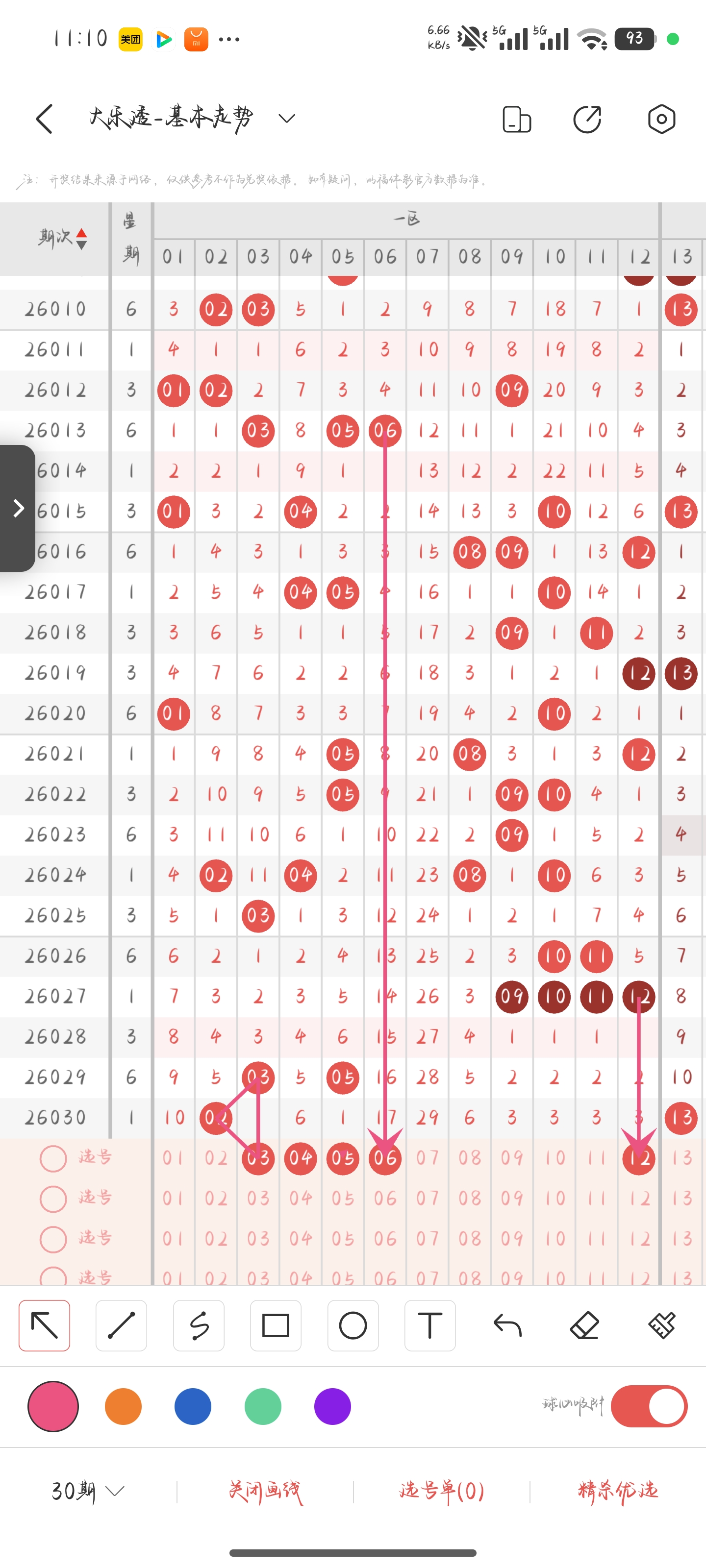Toggle the 球心吸附 switch

[649, 1406]
